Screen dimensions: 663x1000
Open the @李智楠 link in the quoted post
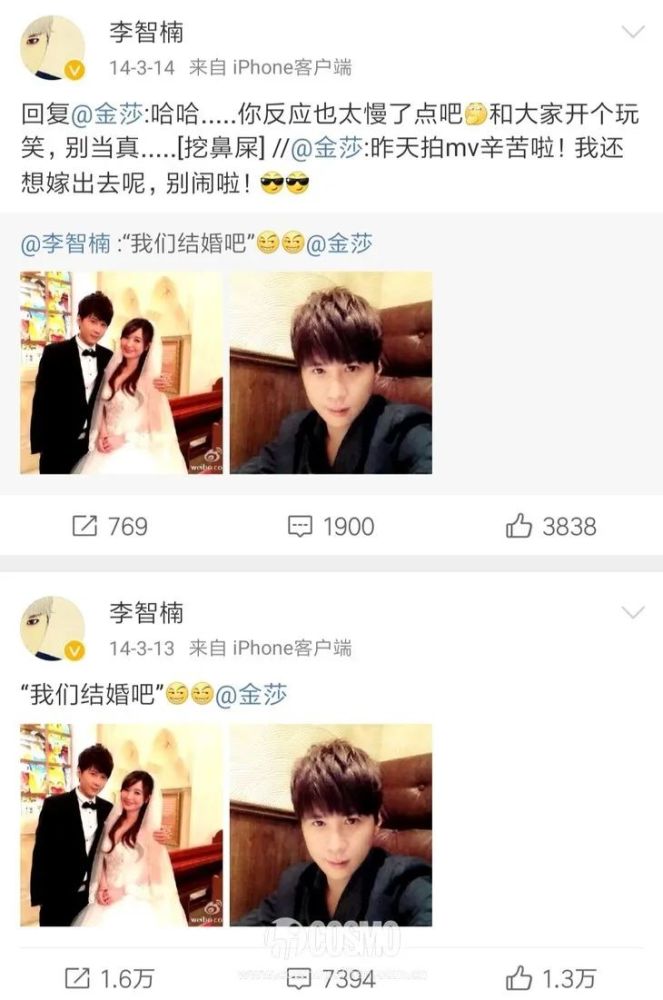(x=66, y=244)
